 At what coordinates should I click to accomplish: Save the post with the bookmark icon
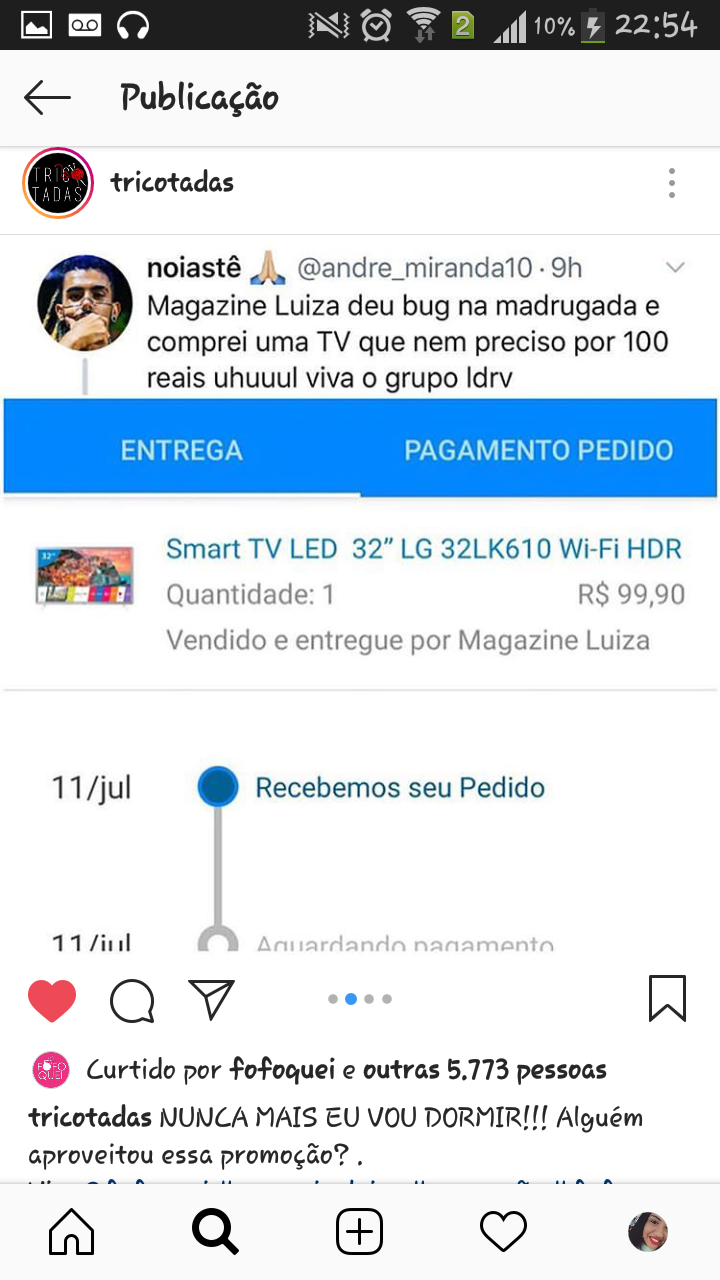click(x=667, y=998)
